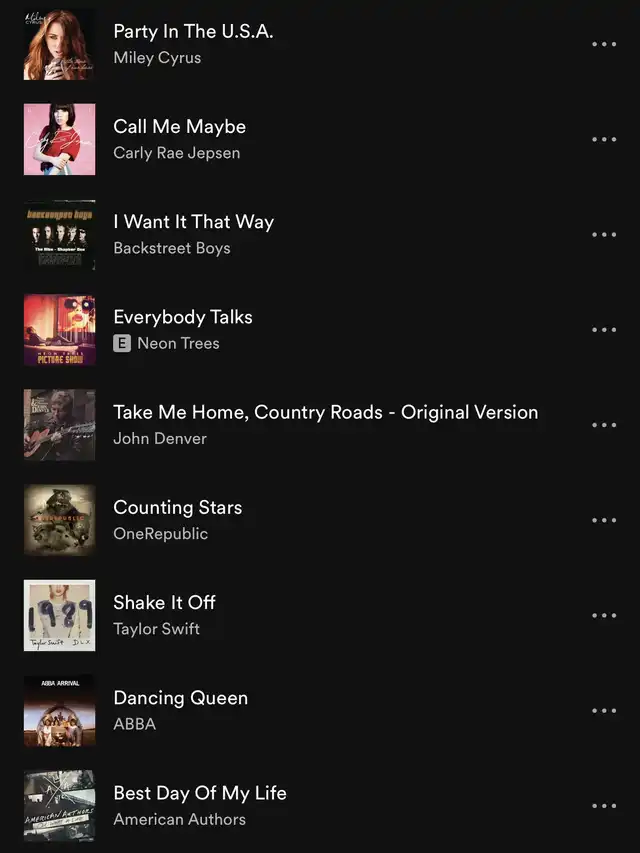Viewport: 640px width, 853px height.
Task: Open more options for Party In The U.S.A.
Action: [x=604, y=44]
